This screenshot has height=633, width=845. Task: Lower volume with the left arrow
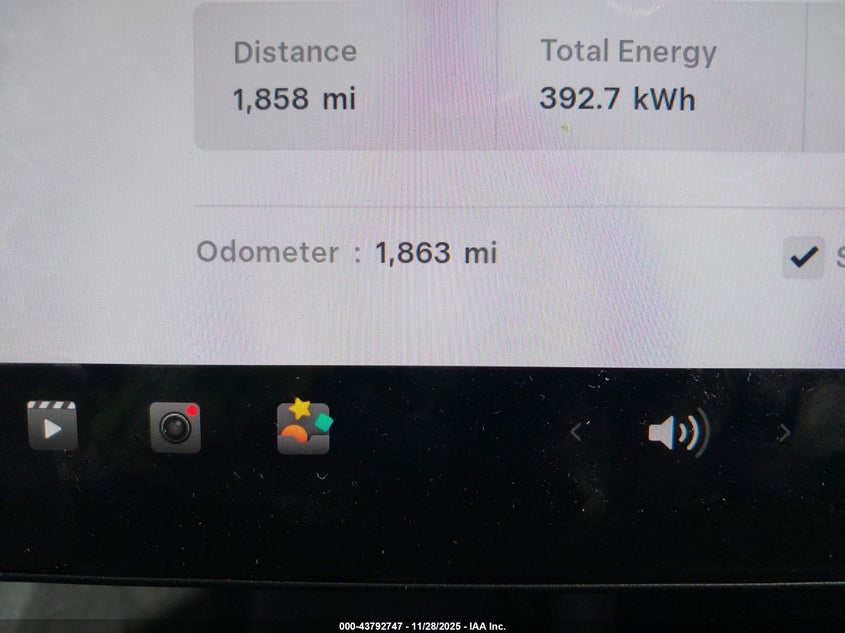click(575, 432)
